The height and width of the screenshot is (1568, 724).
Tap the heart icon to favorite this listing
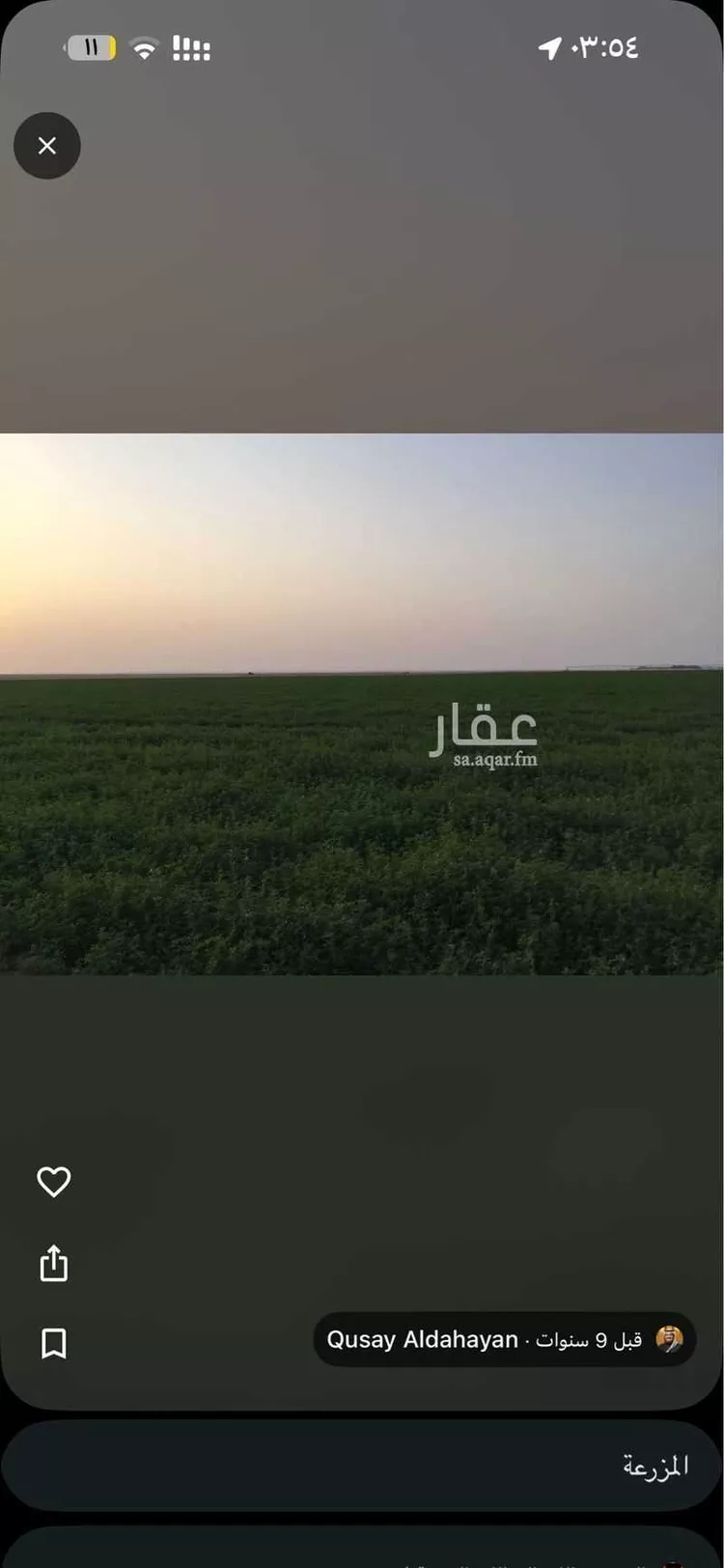click(53, 1181)
